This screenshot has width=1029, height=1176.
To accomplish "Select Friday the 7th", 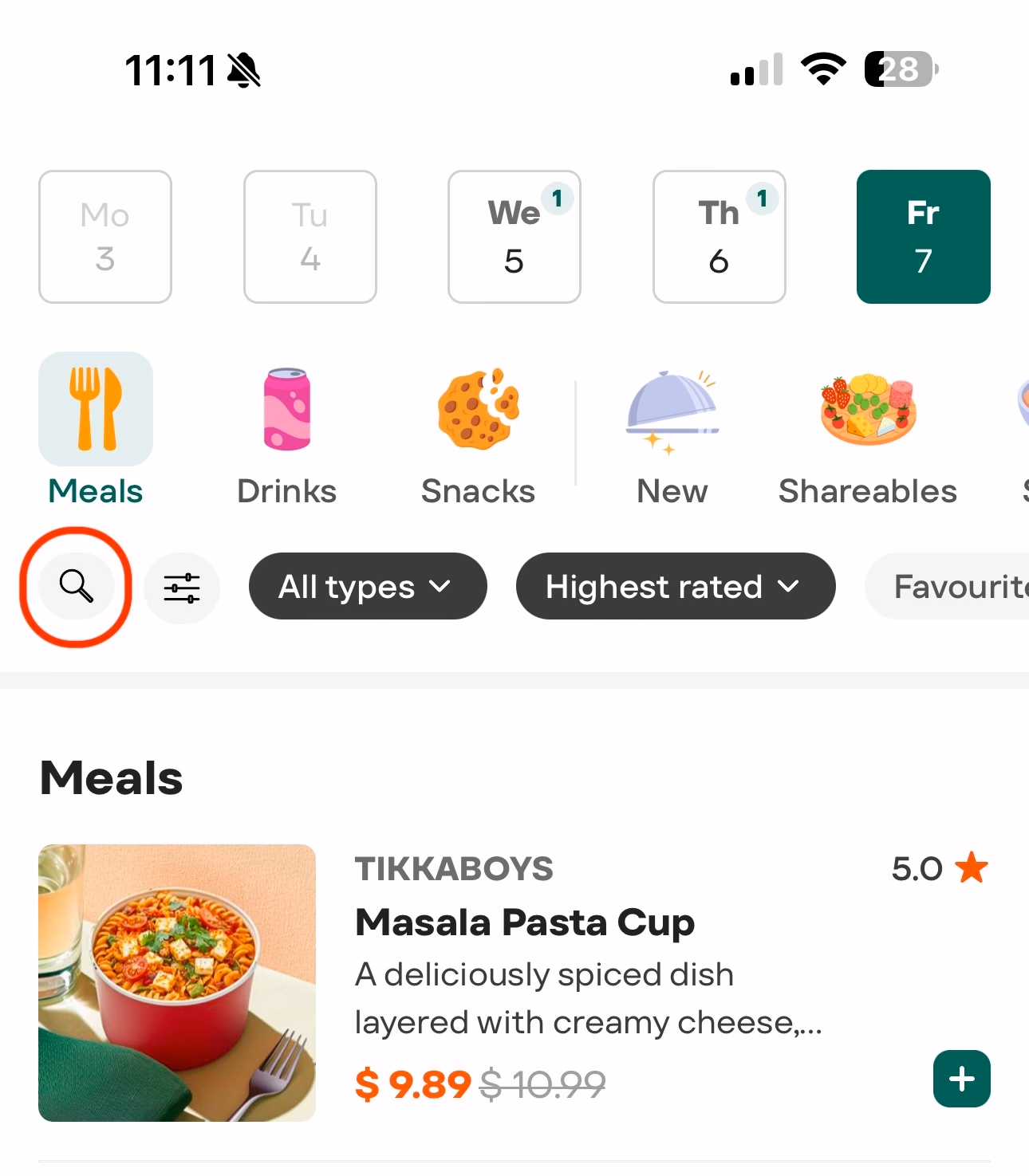I will pos(923,237).
